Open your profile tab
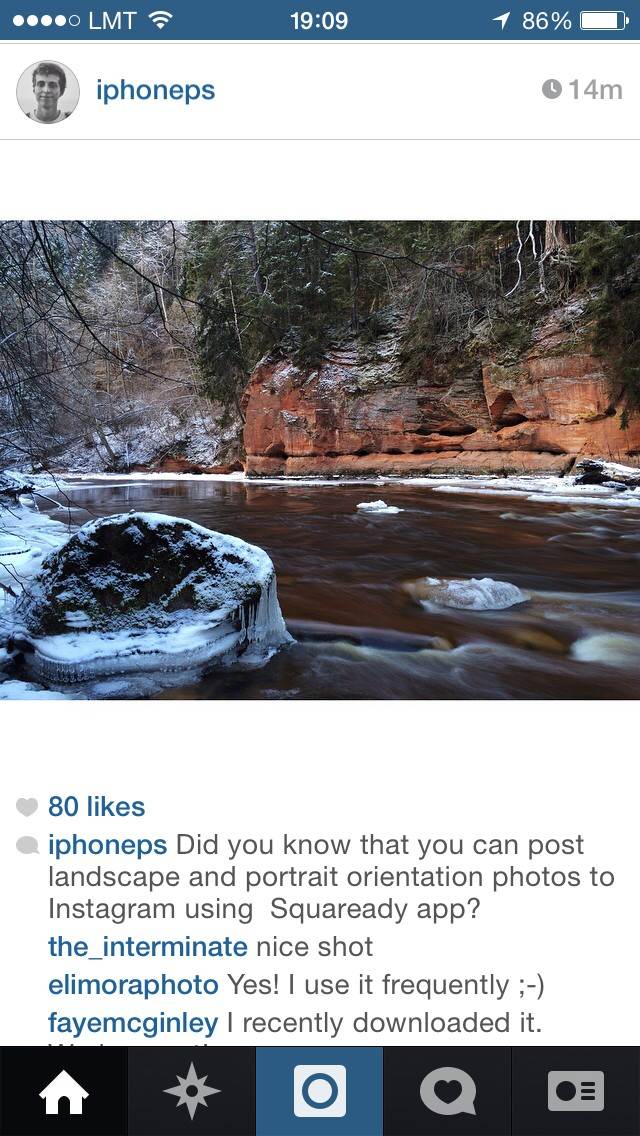The width and height of the screenshot is (640, 1136). [575, 1091]
